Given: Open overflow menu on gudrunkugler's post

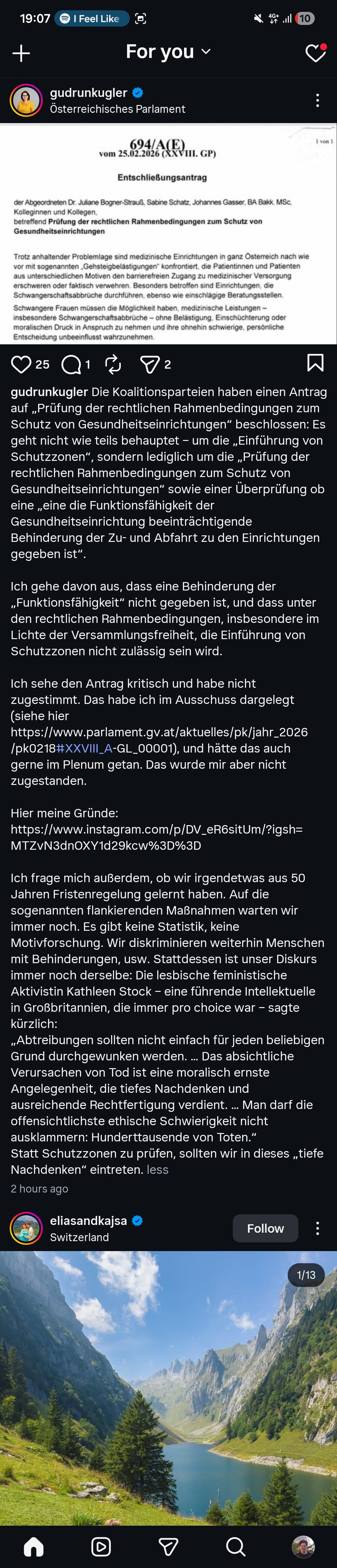Looking at the screenshot, I should [317, 100].
